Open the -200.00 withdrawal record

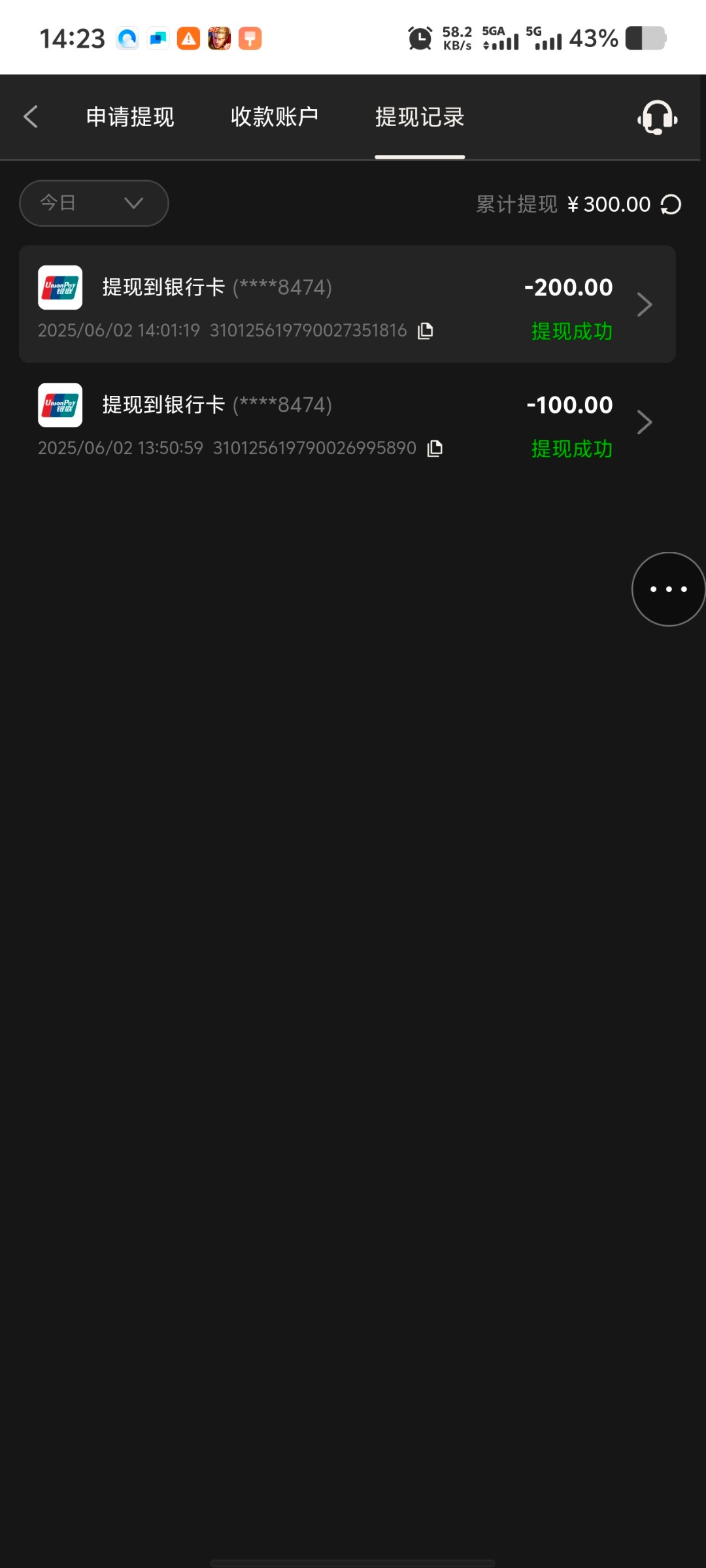pyautogui.click(x=347, y=304)
